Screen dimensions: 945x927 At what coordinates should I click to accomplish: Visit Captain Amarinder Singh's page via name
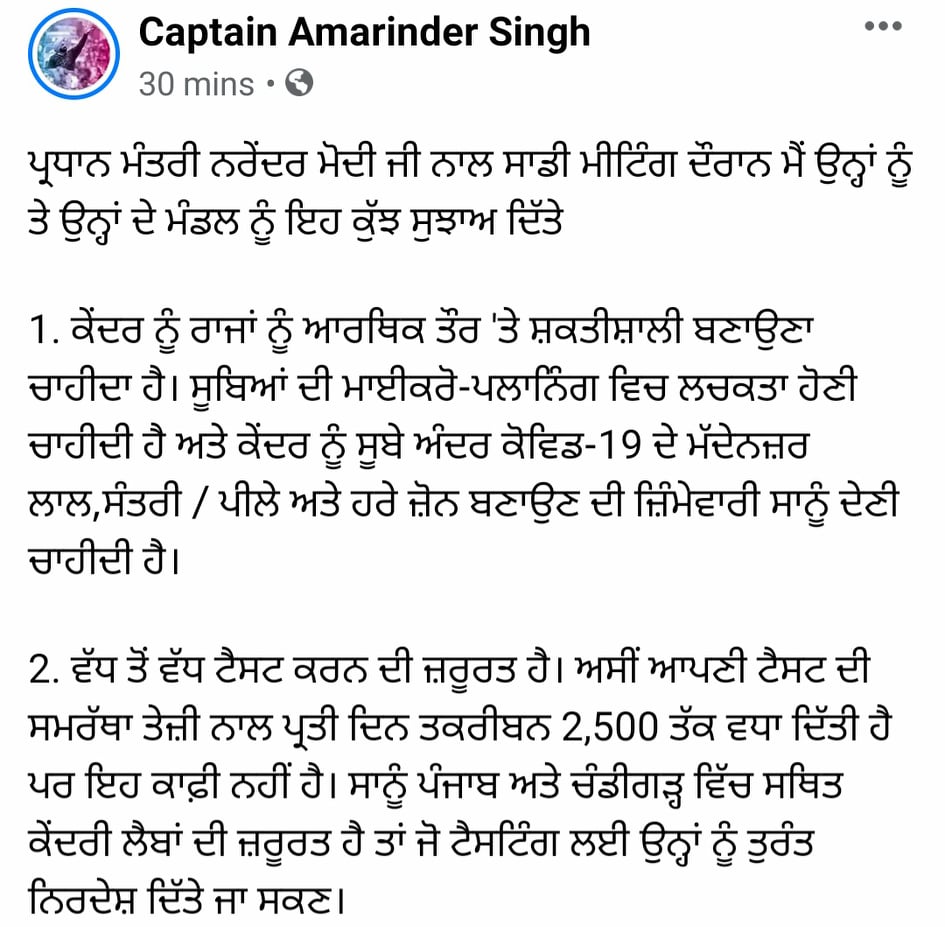364,33
